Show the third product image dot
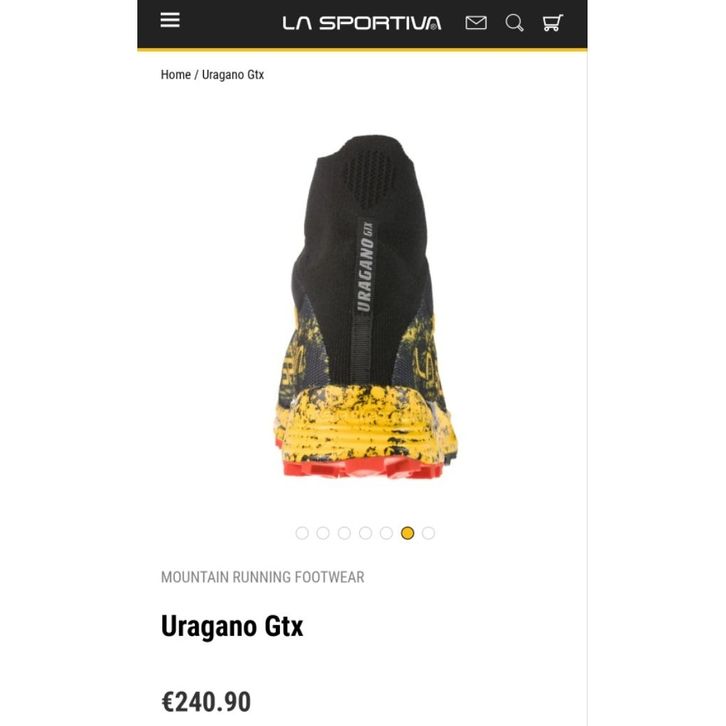The height and width of the screenshot is (726, 726). tap(344, 533)
